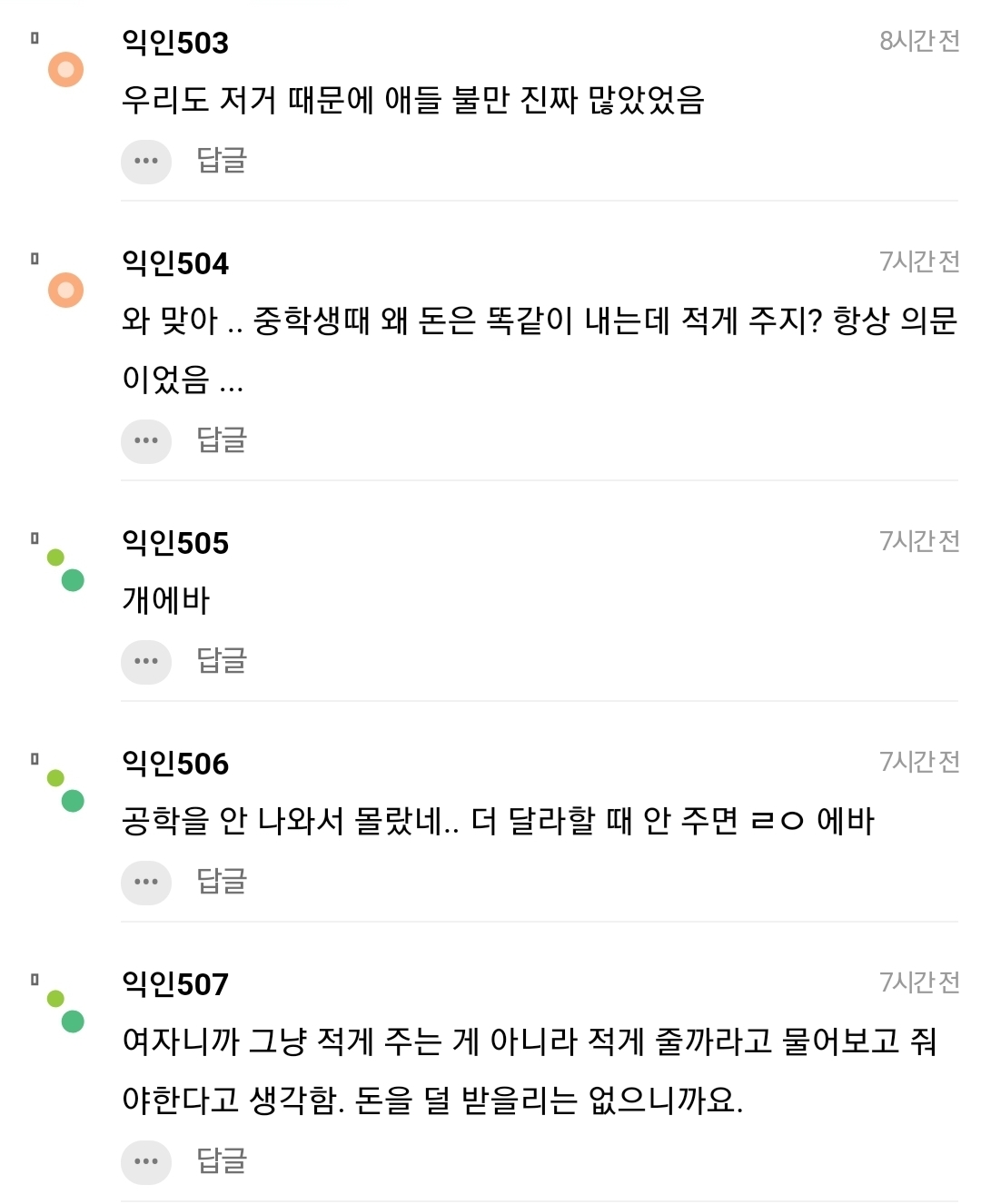Select the username 익인506
The height and width of the screenshot is (1204, 981).
tap(175, 764)
